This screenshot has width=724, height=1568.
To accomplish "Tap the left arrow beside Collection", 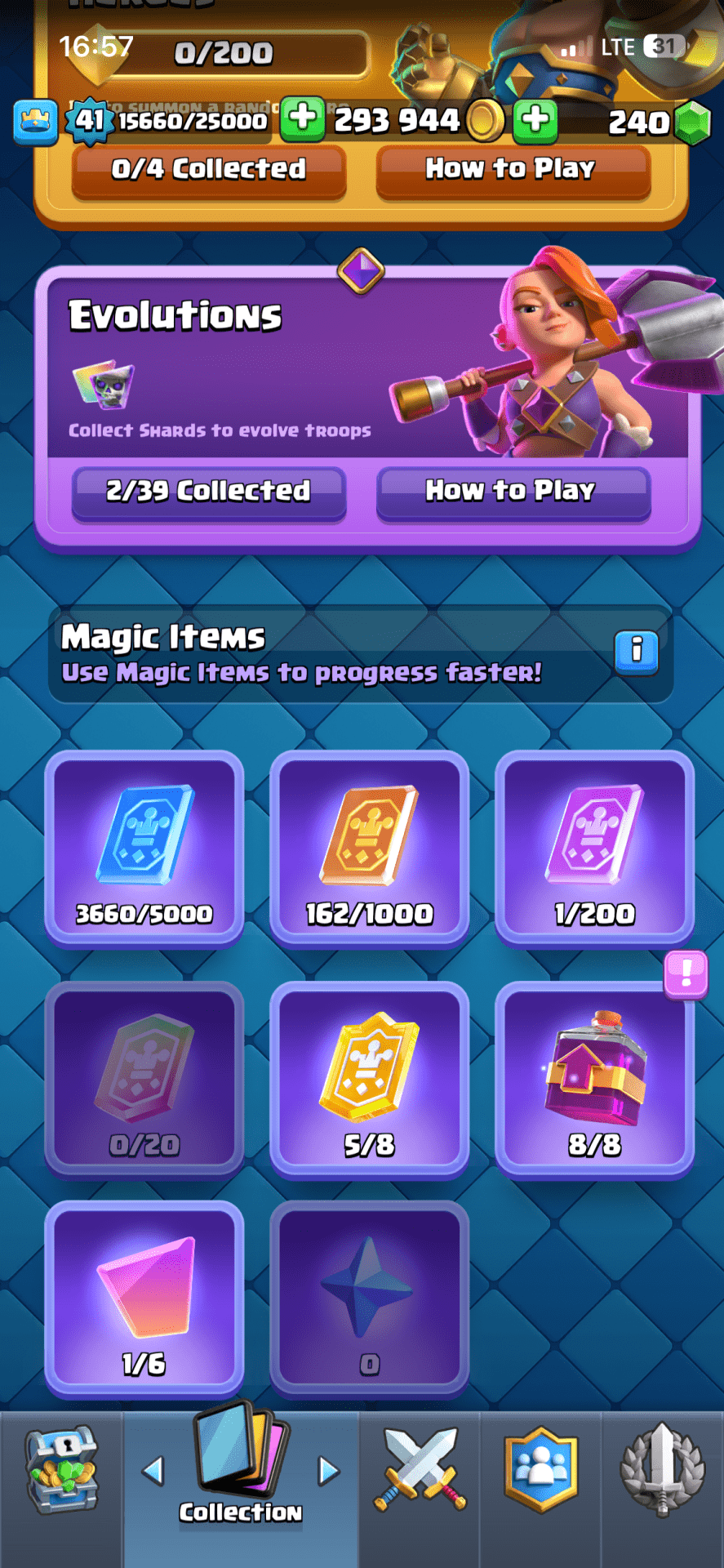I will pyautogui.click(x=153, y=1470).
